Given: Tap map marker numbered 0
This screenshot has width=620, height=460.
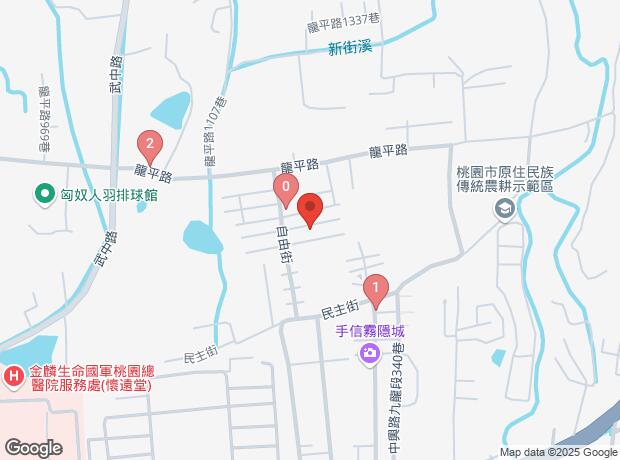Looking at the screenshot, I should tap(286, 188).
